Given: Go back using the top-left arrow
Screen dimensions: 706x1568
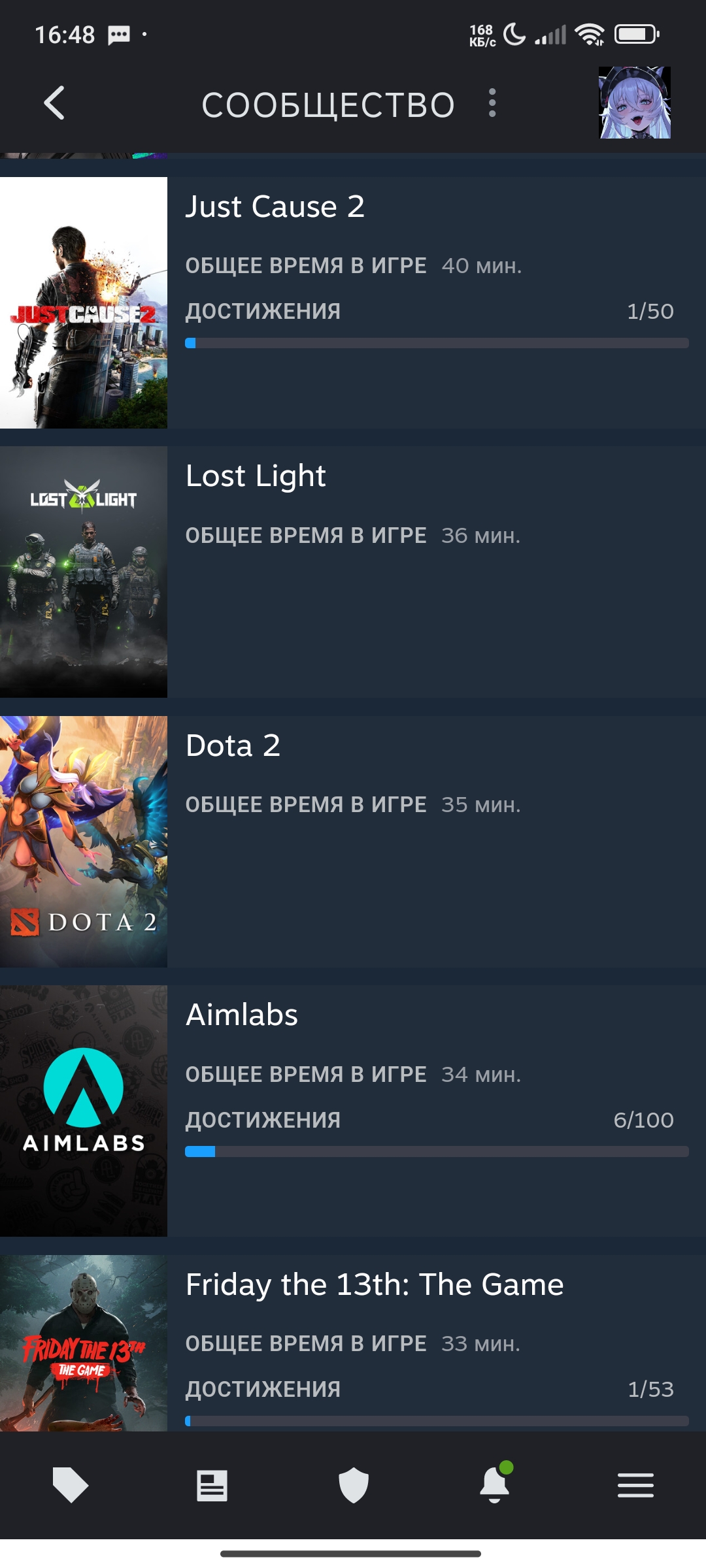Looking at the screenshot, I should (54, 103).
